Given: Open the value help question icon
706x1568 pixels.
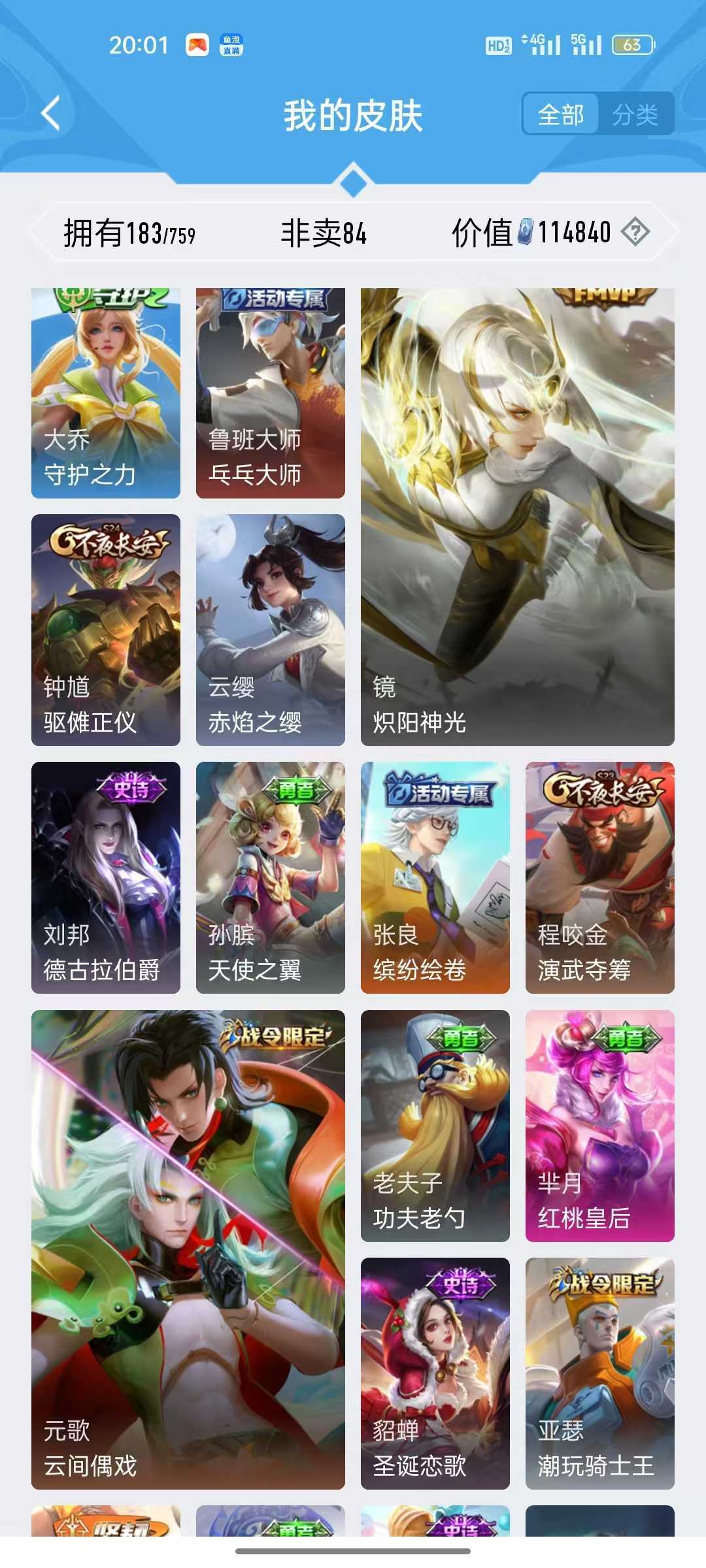Looking at the screenshot, I should (x=635, y=232).
